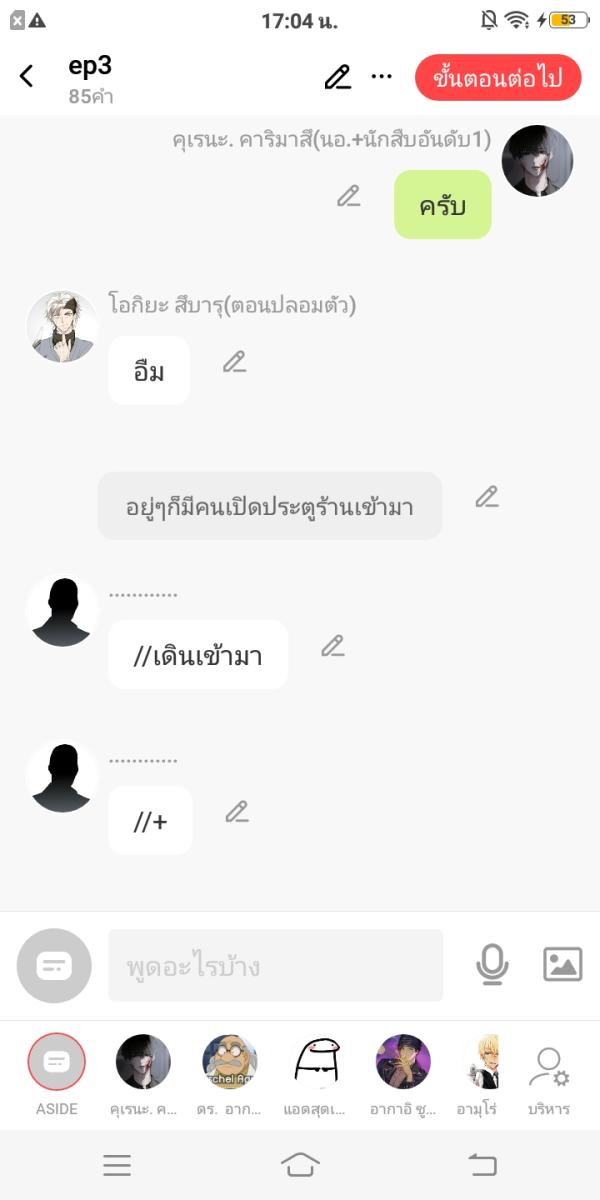600x1200 pixels.
Task: Select the ASIDE narration mode
Action: 57,1064
